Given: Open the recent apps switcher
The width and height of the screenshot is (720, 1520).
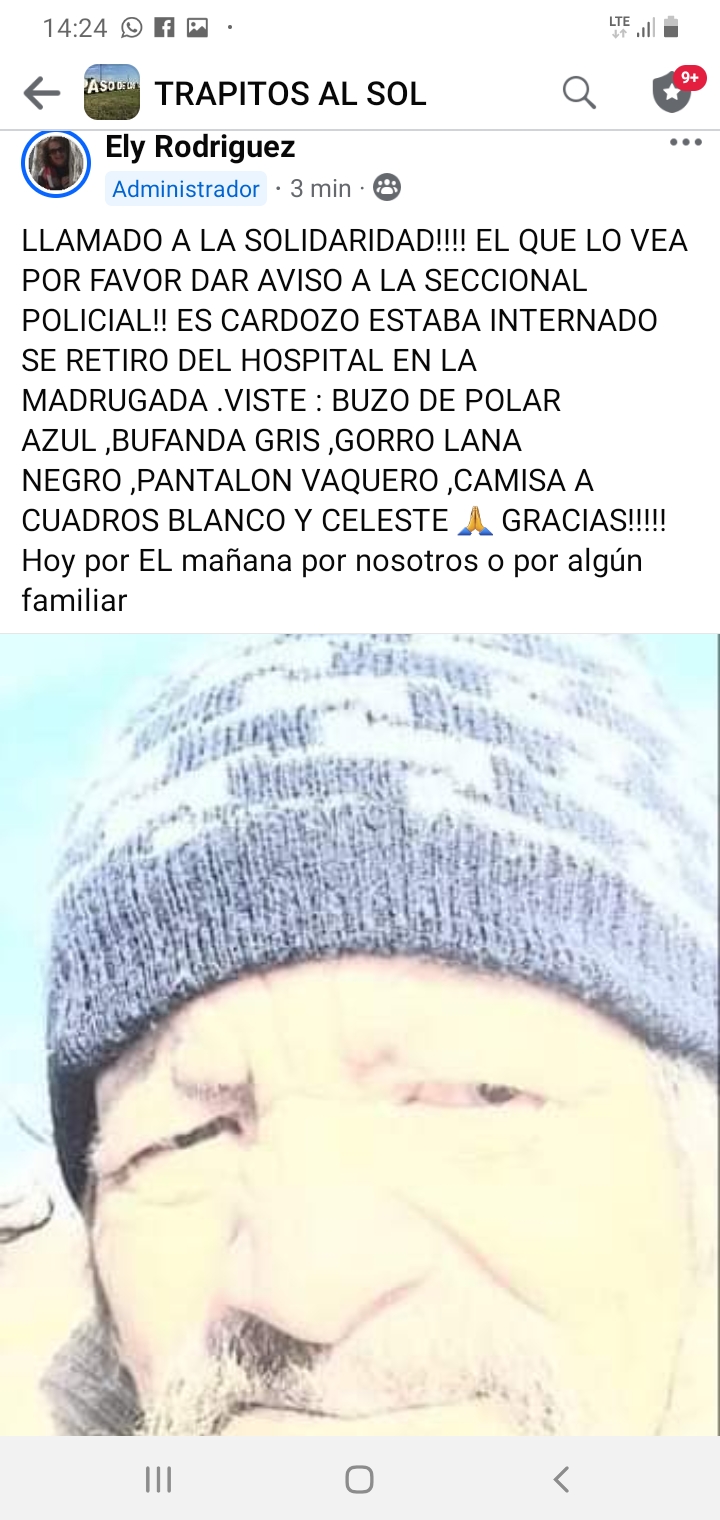Looking at the screenshot, I should [158, 1479].
